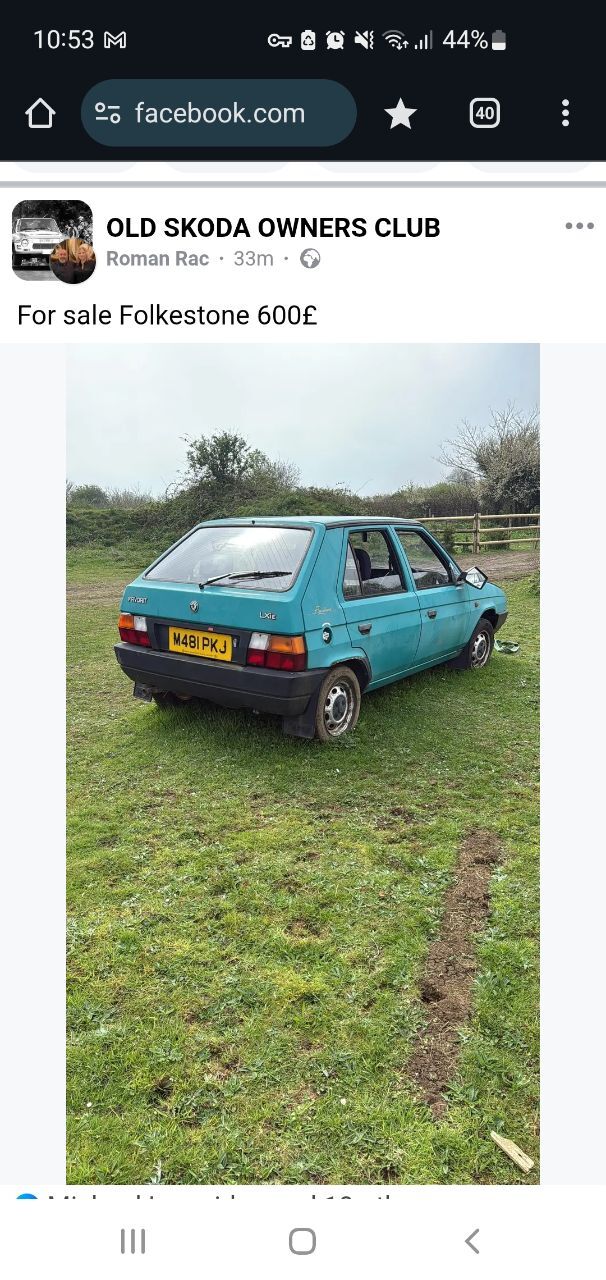Open the teal Skoda photo full-screen
Screen dimensions: 606x1280
pos(303,764)
